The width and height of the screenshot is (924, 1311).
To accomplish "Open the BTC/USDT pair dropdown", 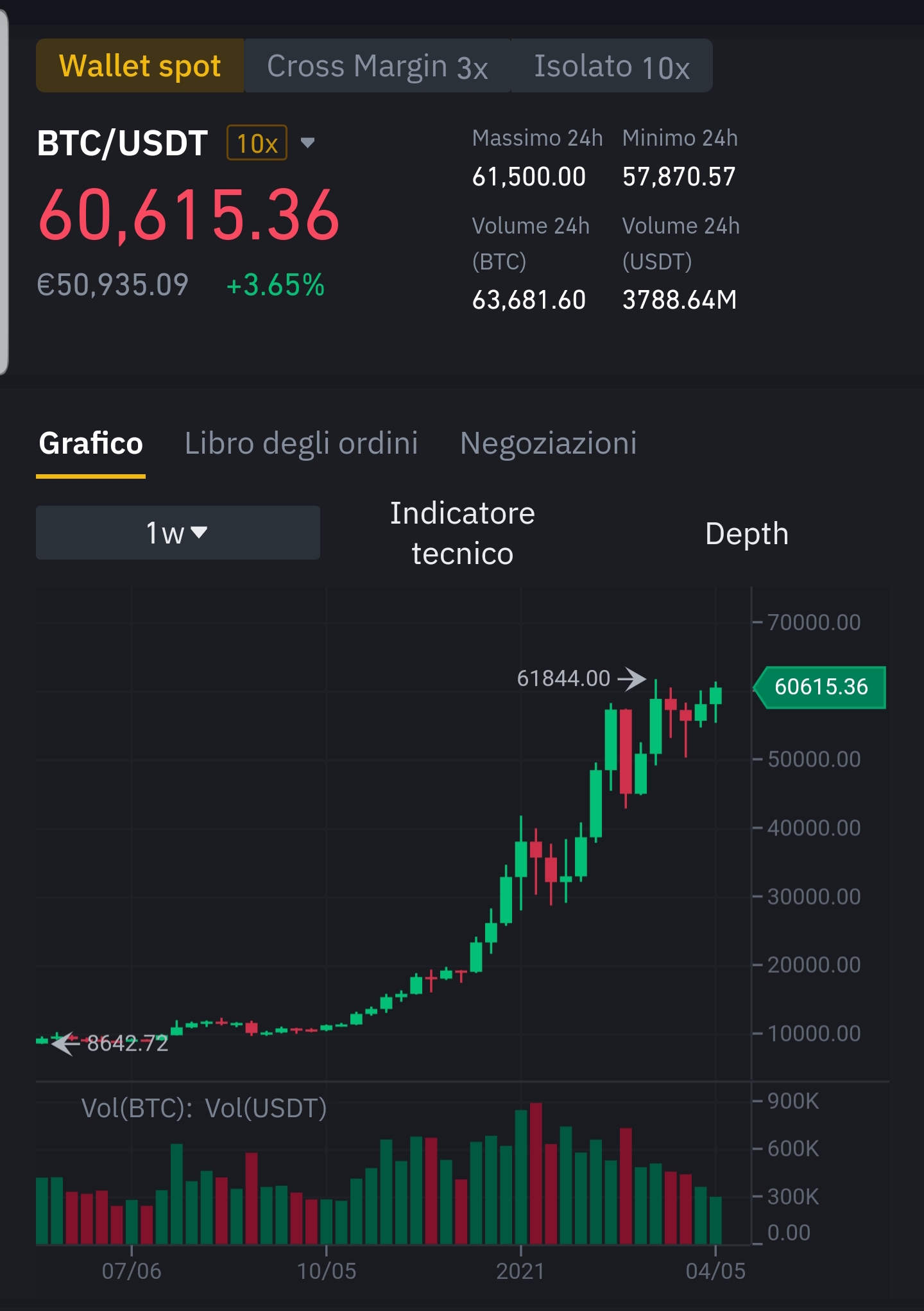I will click(307, 142).
